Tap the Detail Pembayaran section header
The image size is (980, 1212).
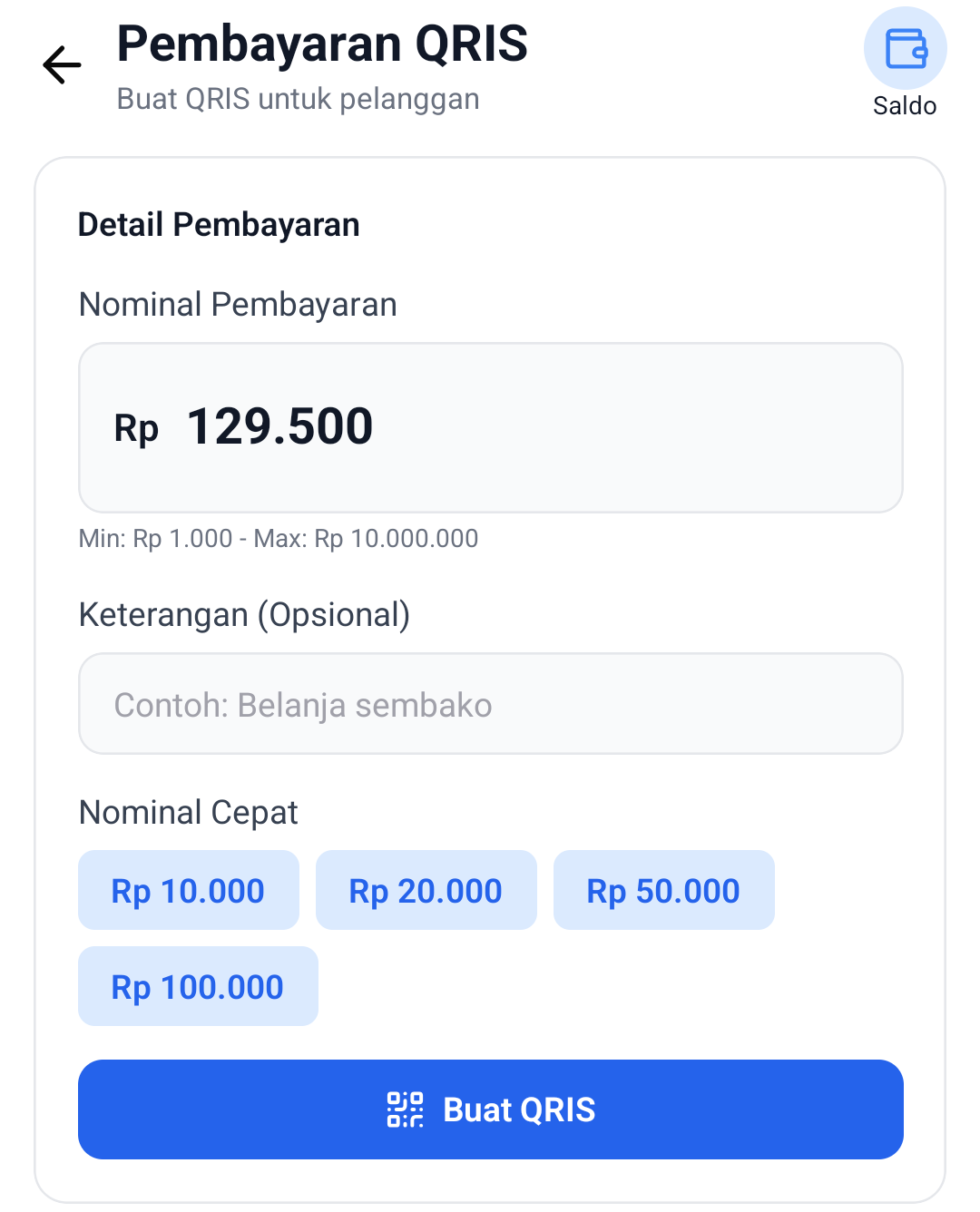click(x=219, y=224)
